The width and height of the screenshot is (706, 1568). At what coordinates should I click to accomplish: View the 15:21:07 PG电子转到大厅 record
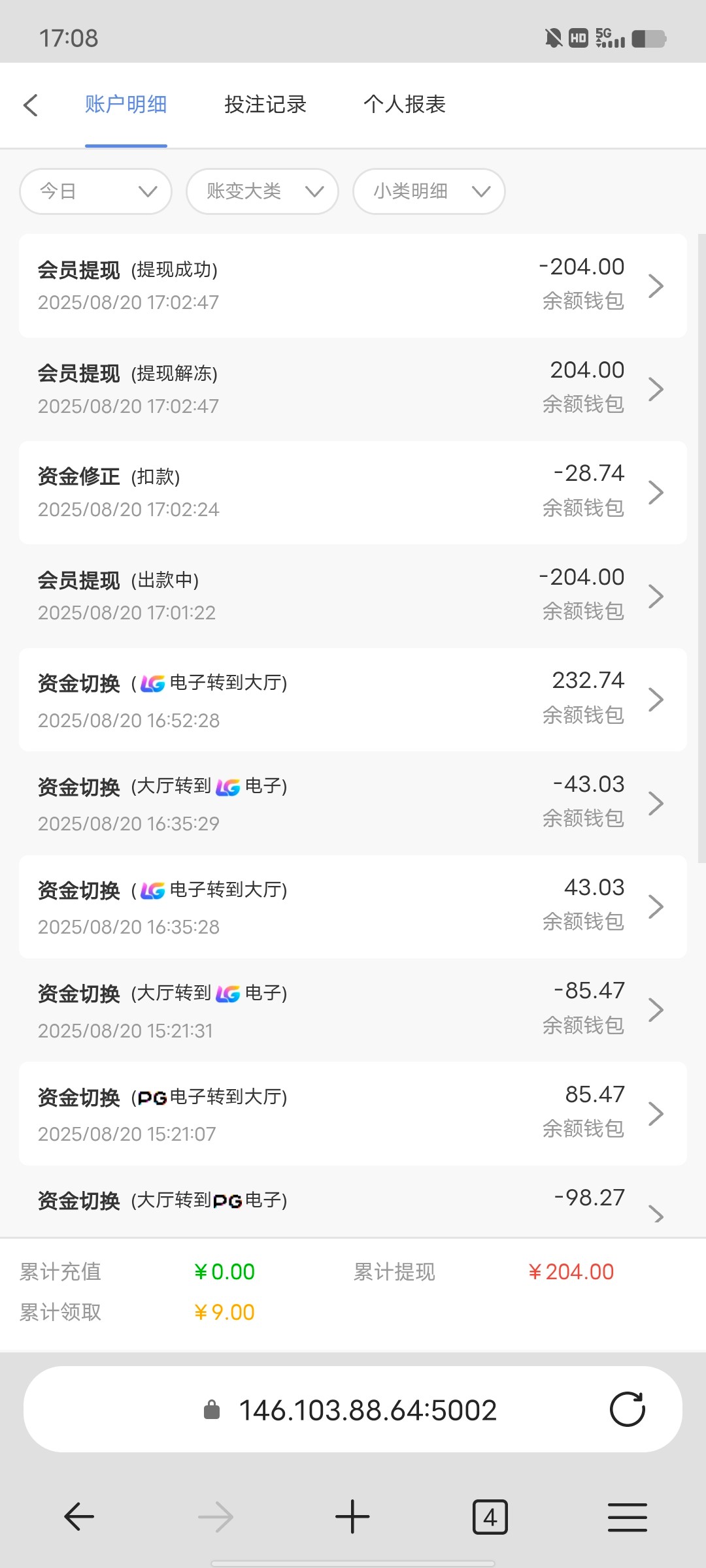tap(353, 1113)
